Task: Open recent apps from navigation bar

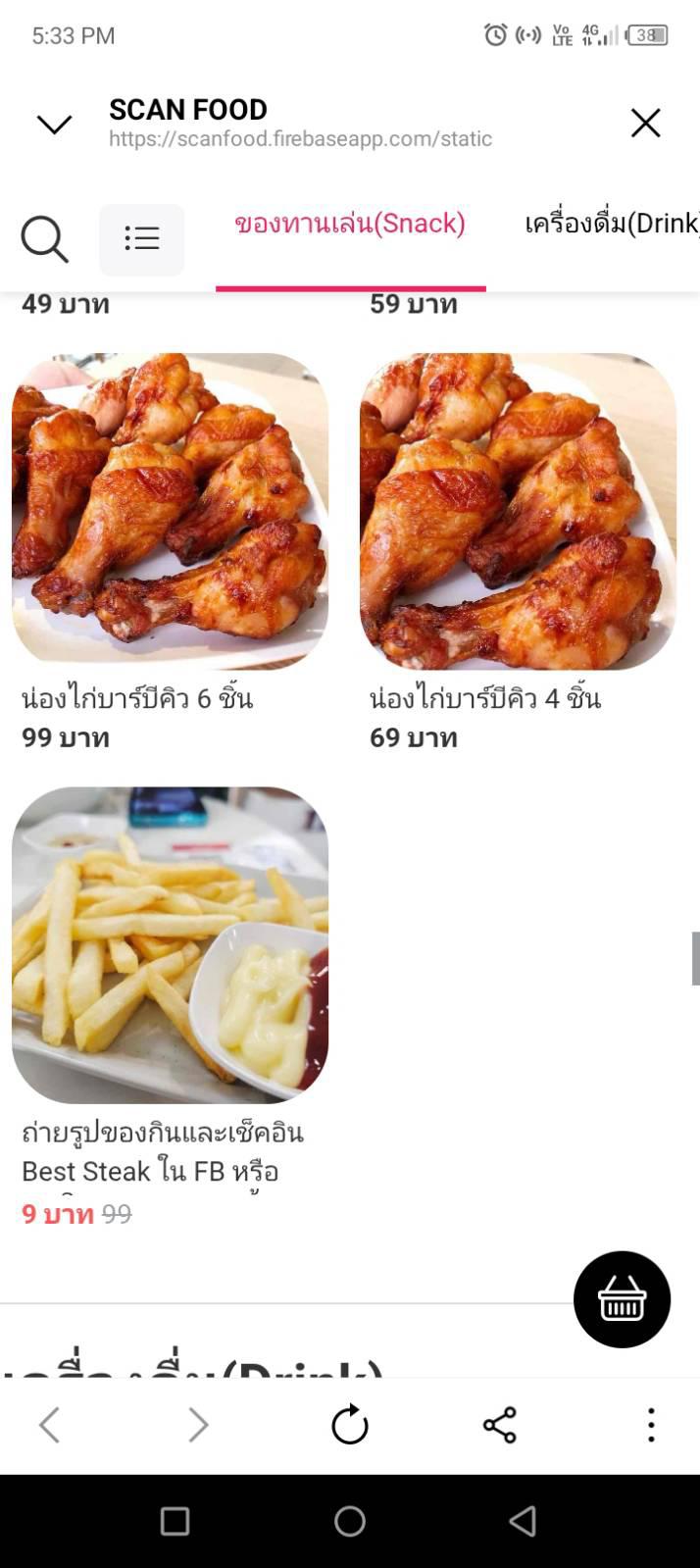Action: click(175, 1521)
